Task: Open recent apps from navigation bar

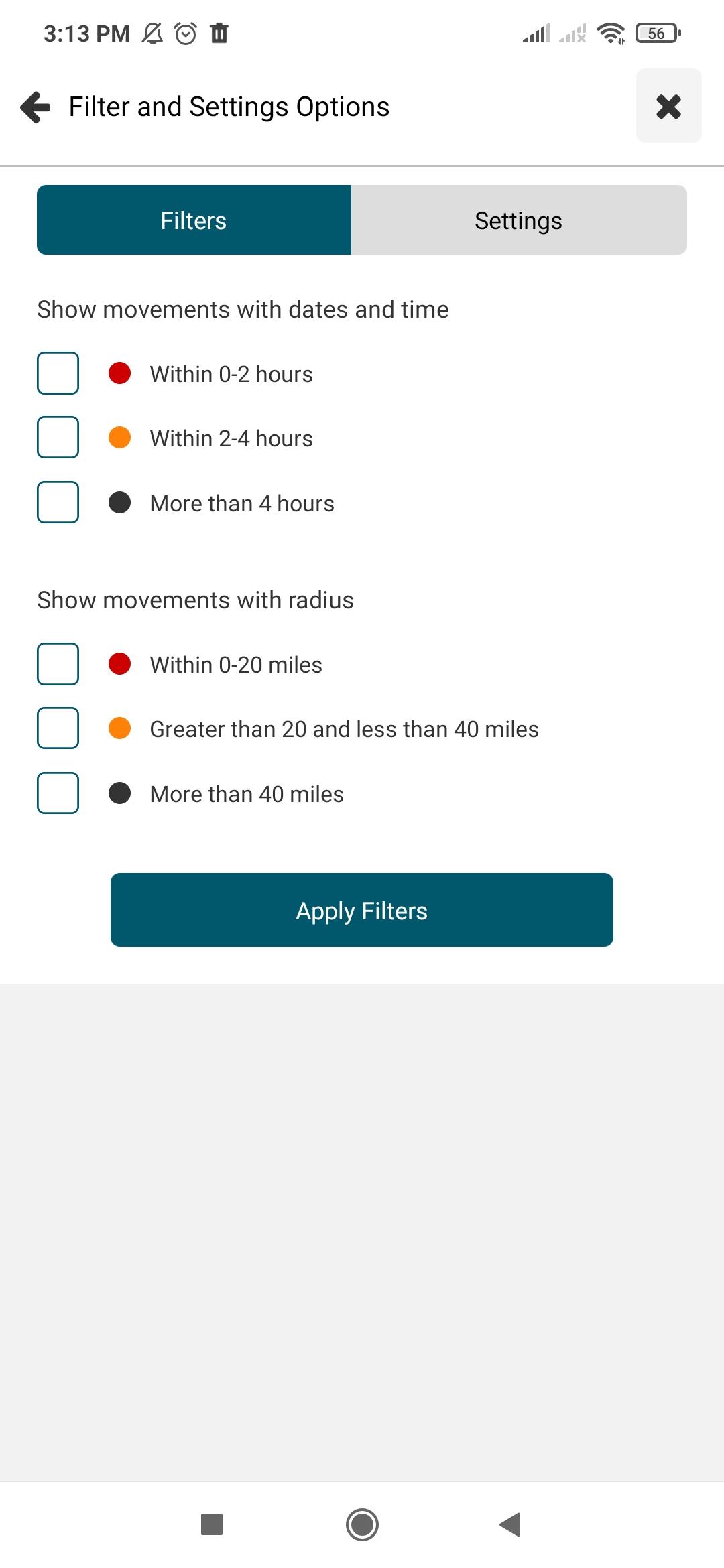Action: [212, 1524]
